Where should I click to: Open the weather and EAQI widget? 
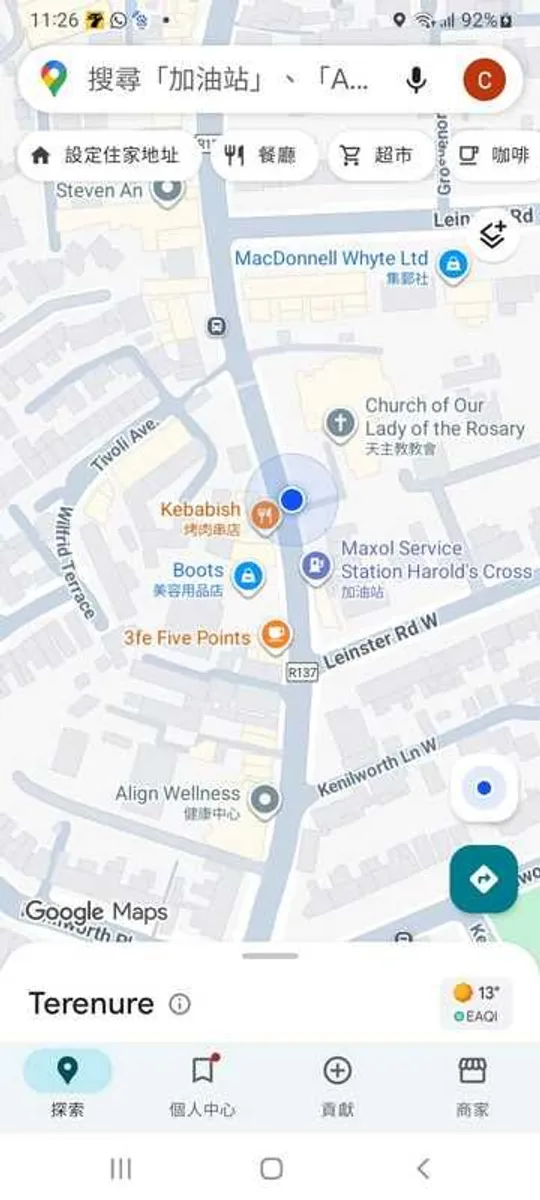tap(476, 1004)
